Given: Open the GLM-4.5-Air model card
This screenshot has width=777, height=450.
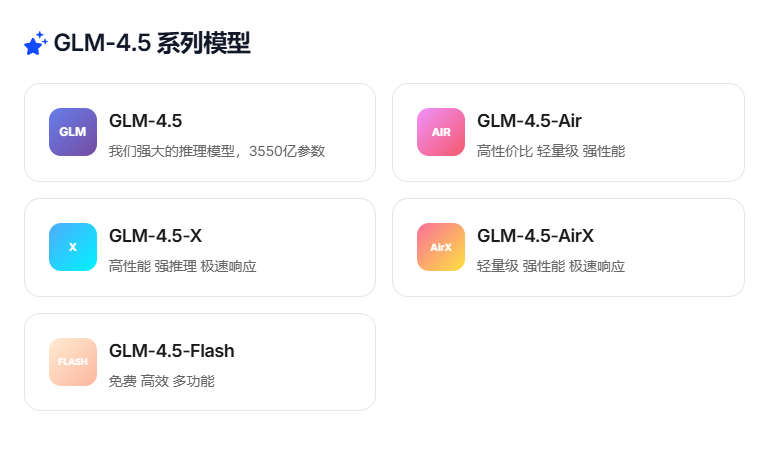Looking at the screenshot, I should (567, 132).
